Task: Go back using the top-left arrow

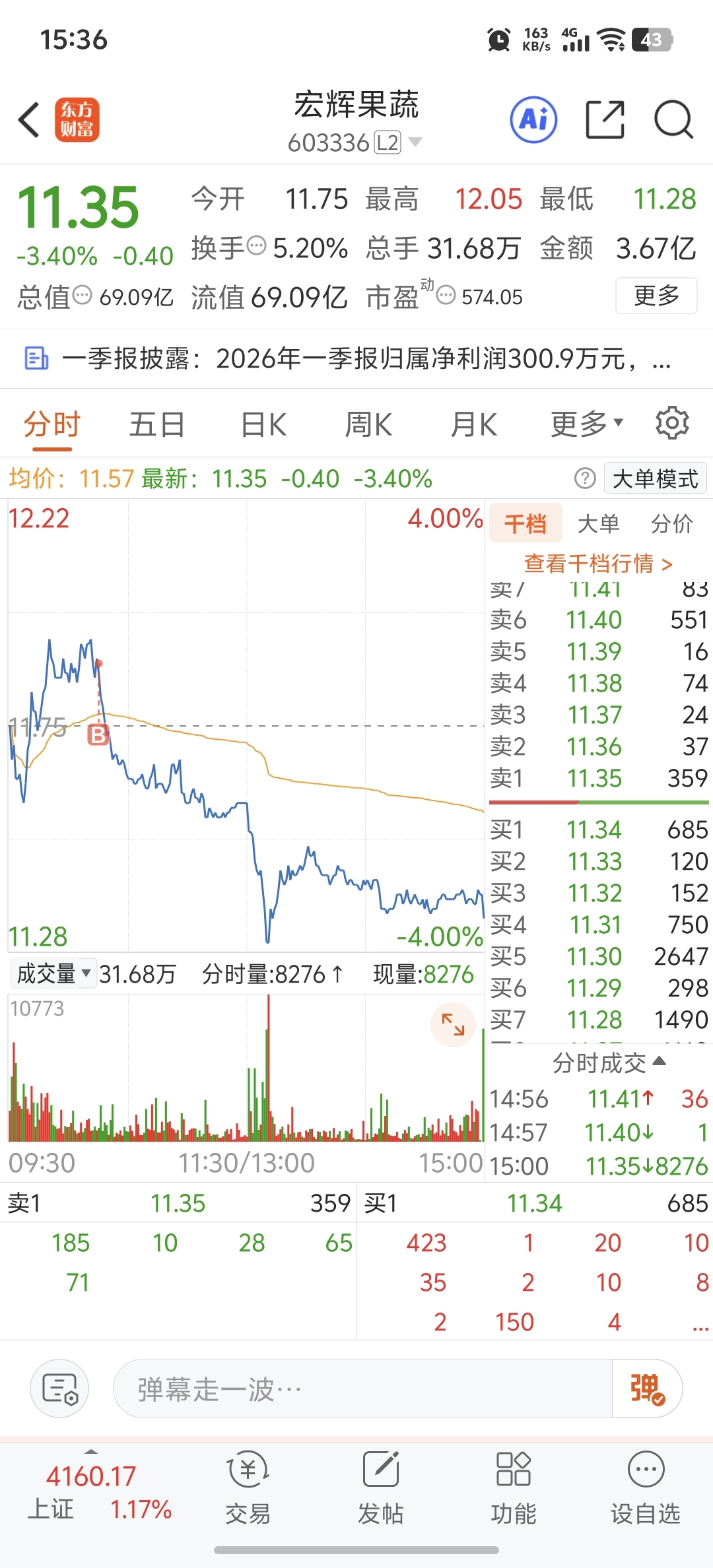Action: tap(29, 120)
